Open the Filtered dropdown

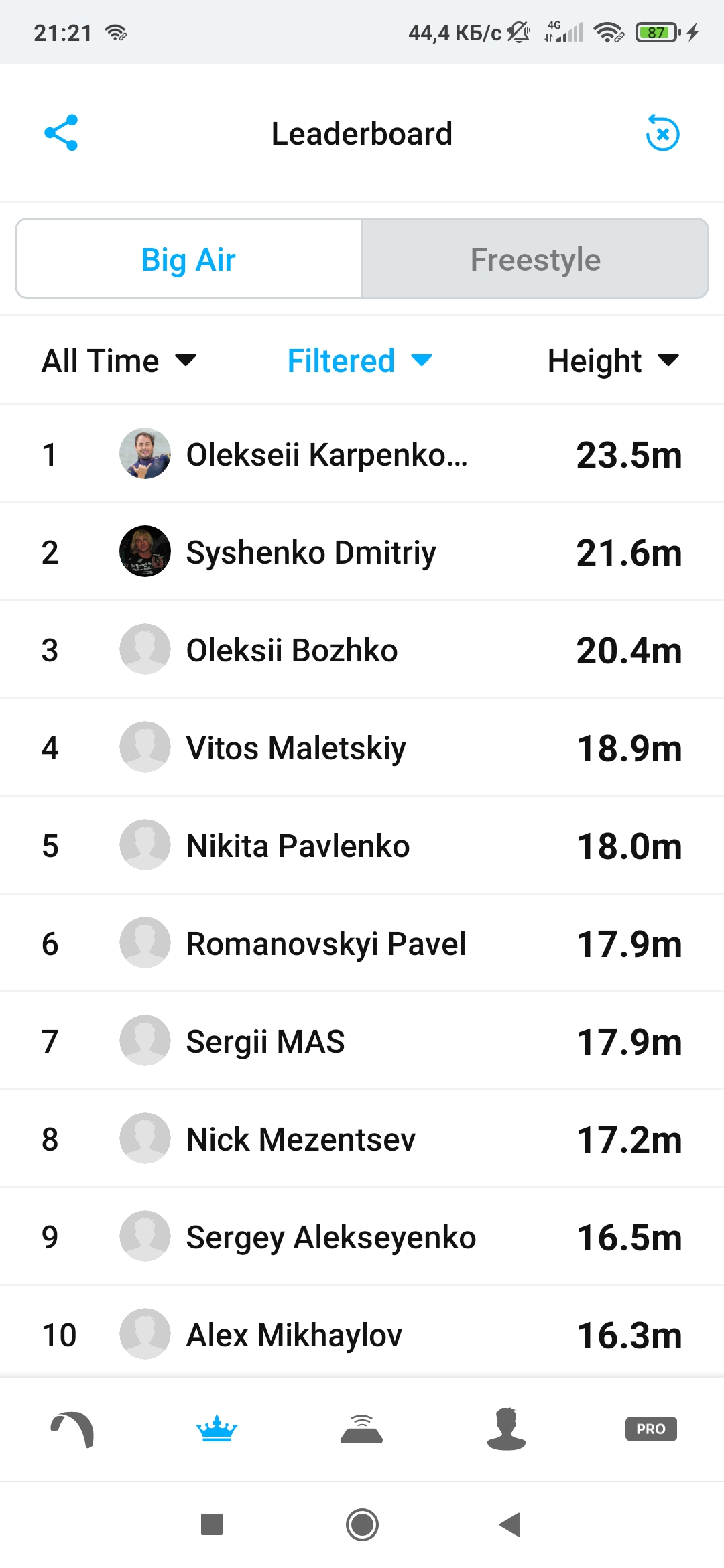tap(360, 361)
